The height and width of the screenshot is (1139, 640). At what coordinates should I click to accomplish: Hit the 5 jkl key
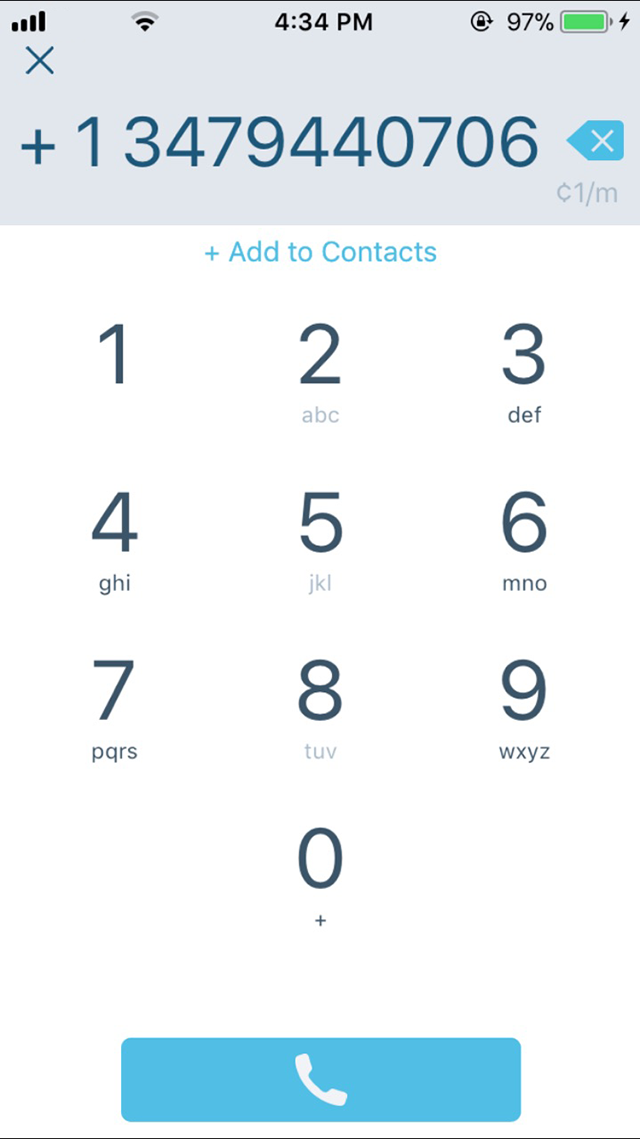(320, 538)
